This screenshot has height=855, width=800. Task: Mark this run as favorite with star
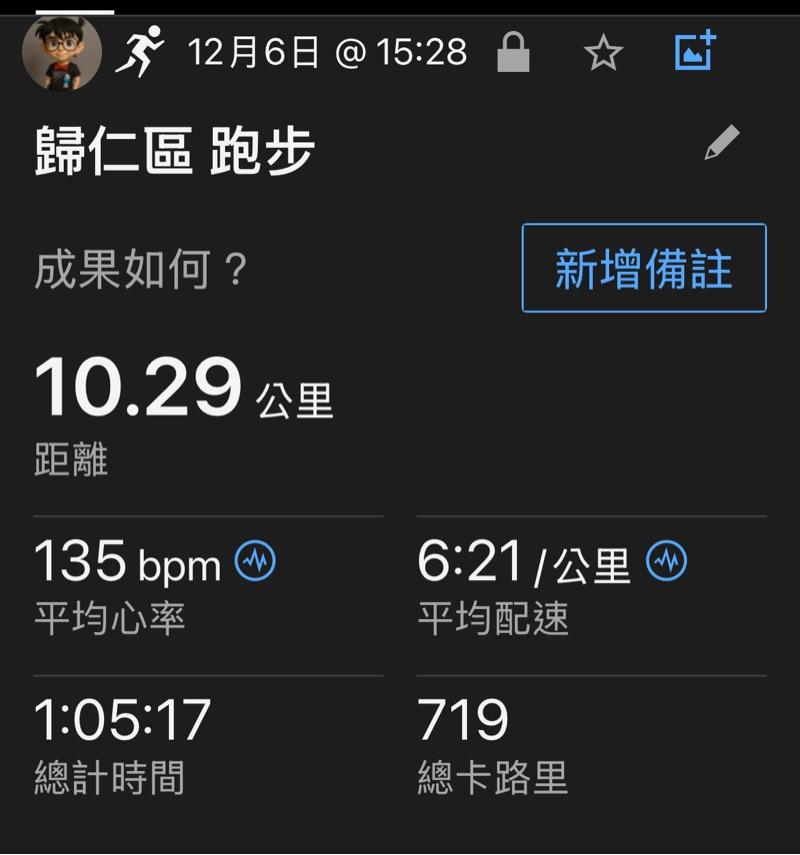(603, 53)
